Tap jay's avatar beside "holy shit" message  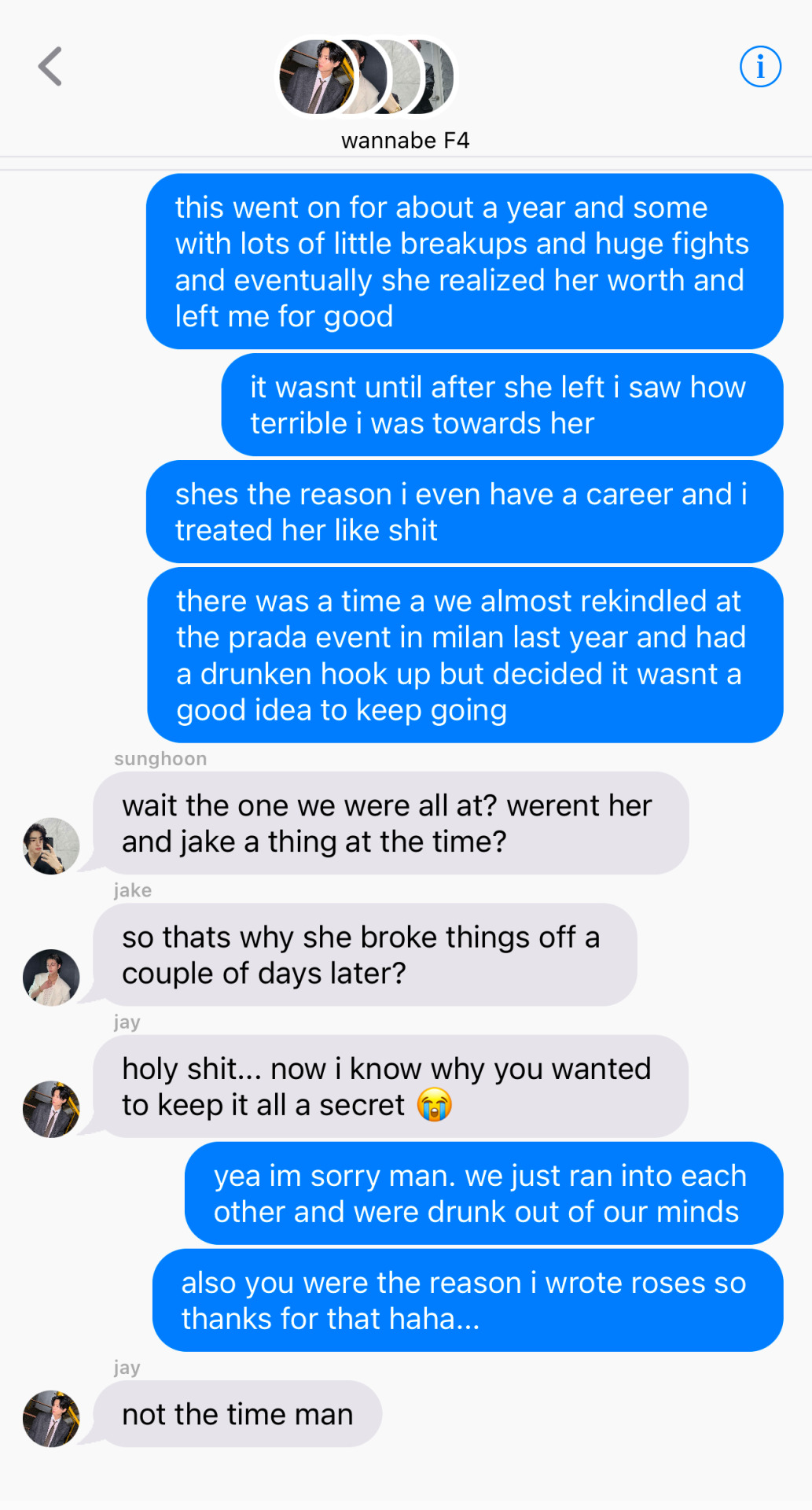point(51,1109)
